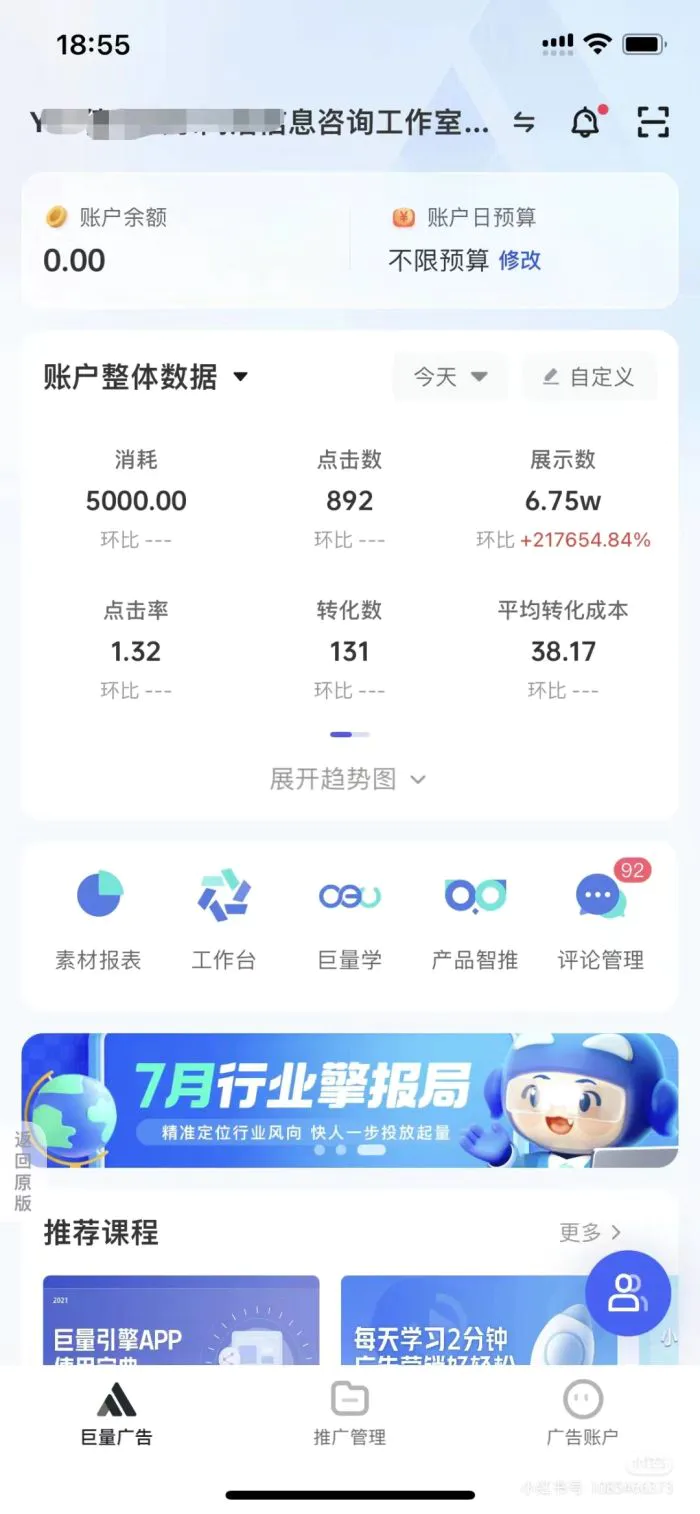Screen dimensions: 700x1514
Task: Switch to the 广告账户 tab
Action: 582,1414
